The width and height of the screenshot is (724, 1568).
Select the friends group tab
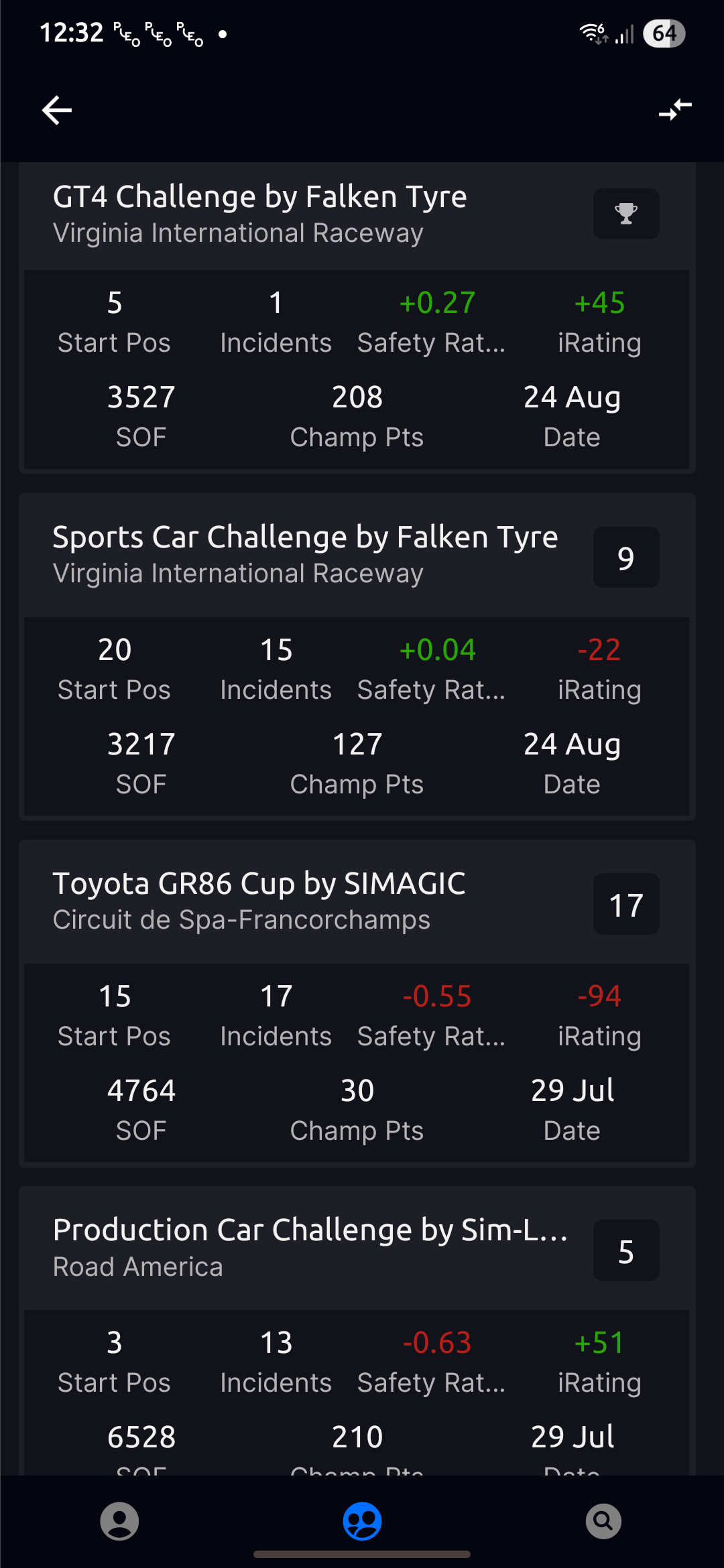(x=362, y=1521)
